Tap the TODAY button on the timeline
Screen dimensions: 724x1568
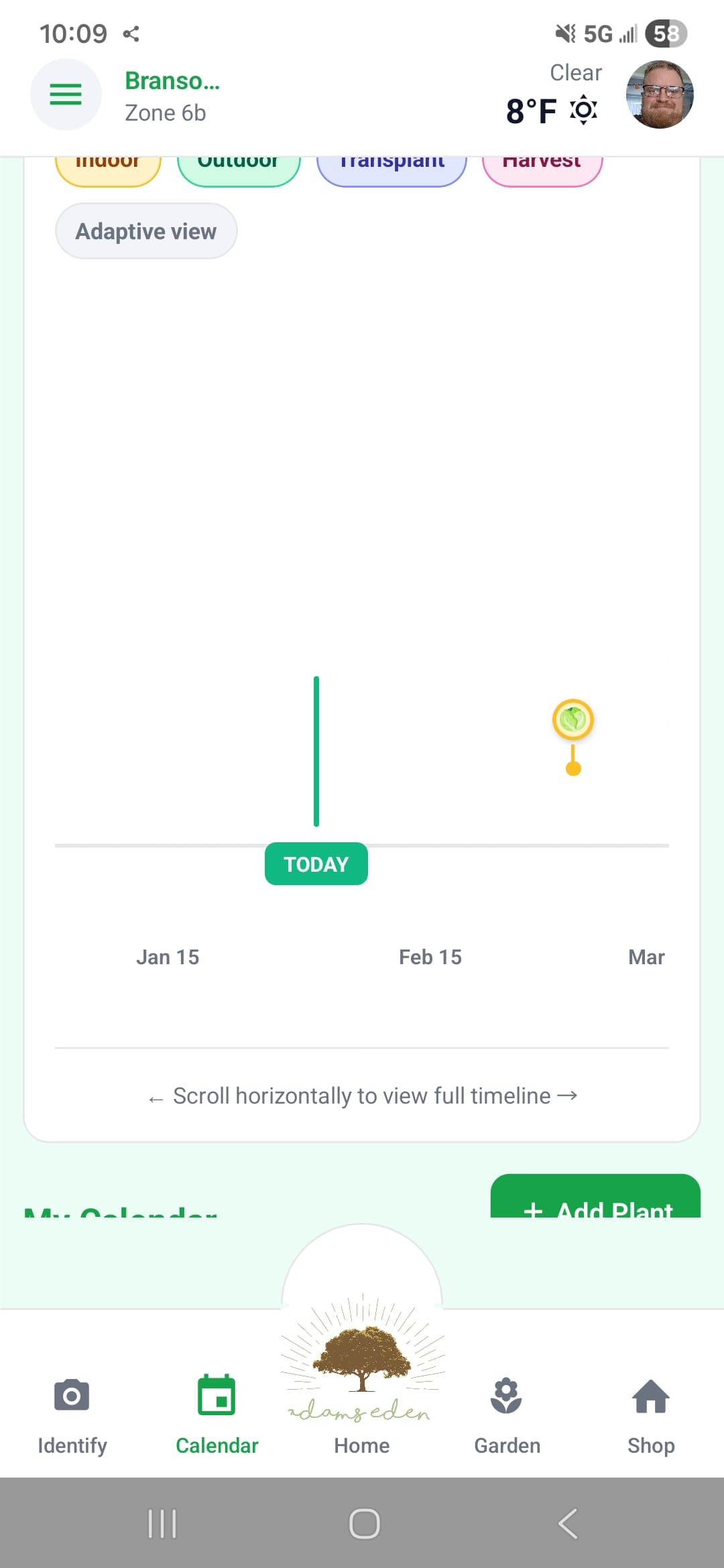tap(316, 864)
